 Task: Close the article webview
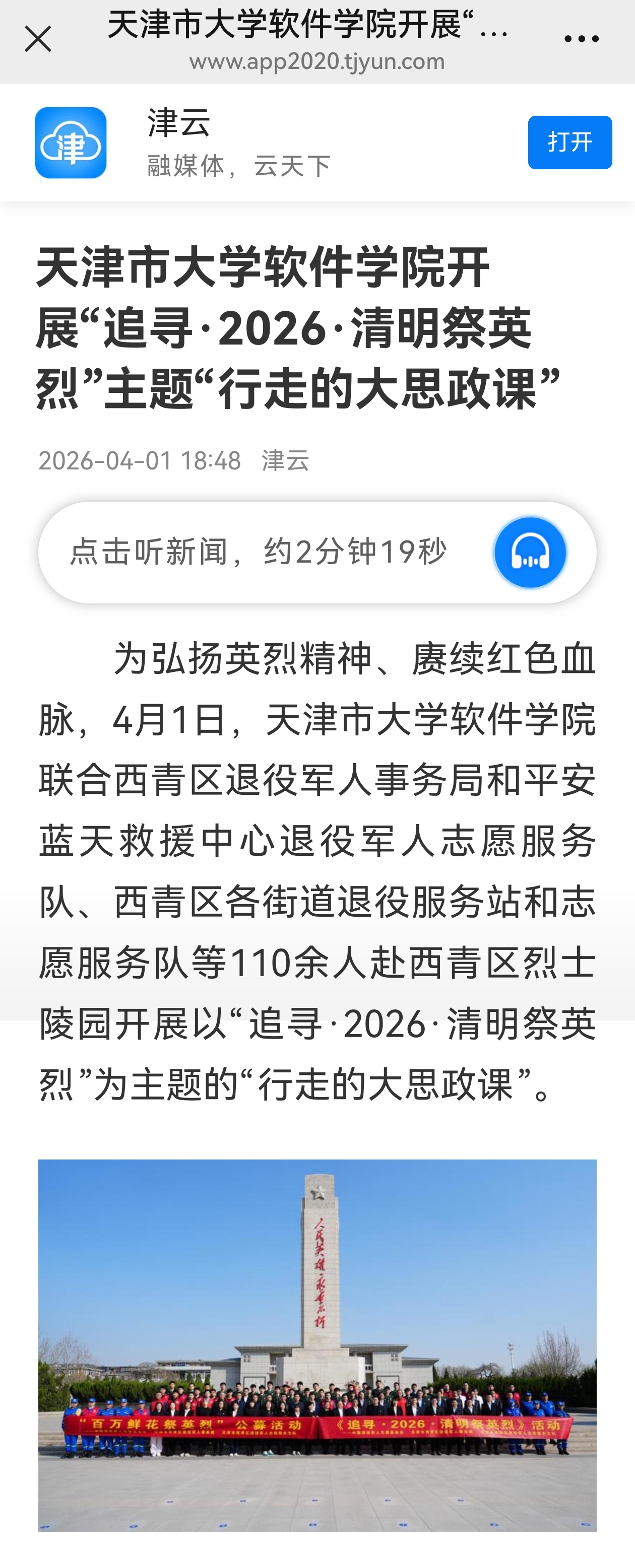pos(38,40)
